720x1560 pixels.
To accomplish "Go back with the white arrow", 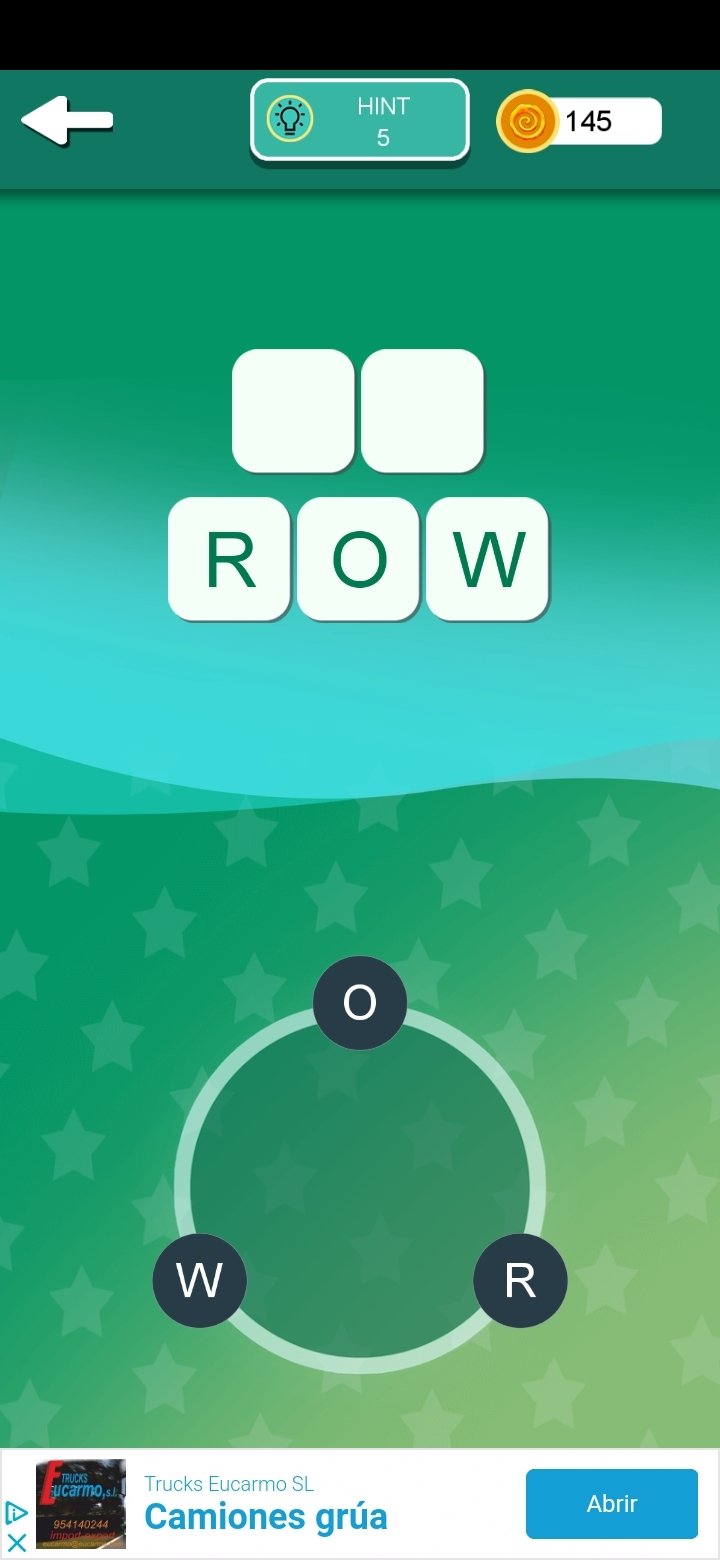I will 67,121.
